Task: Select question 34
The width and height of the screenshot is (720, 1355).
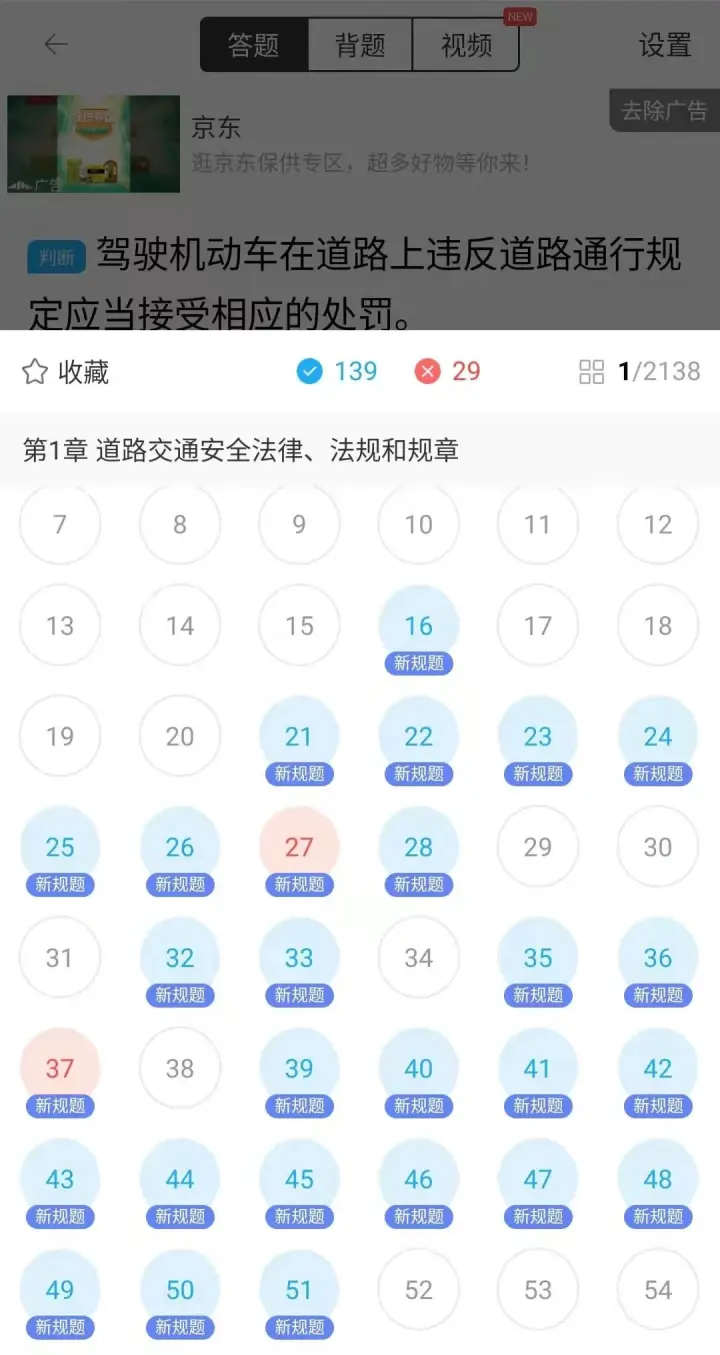Action: click(x=418, y=958)
